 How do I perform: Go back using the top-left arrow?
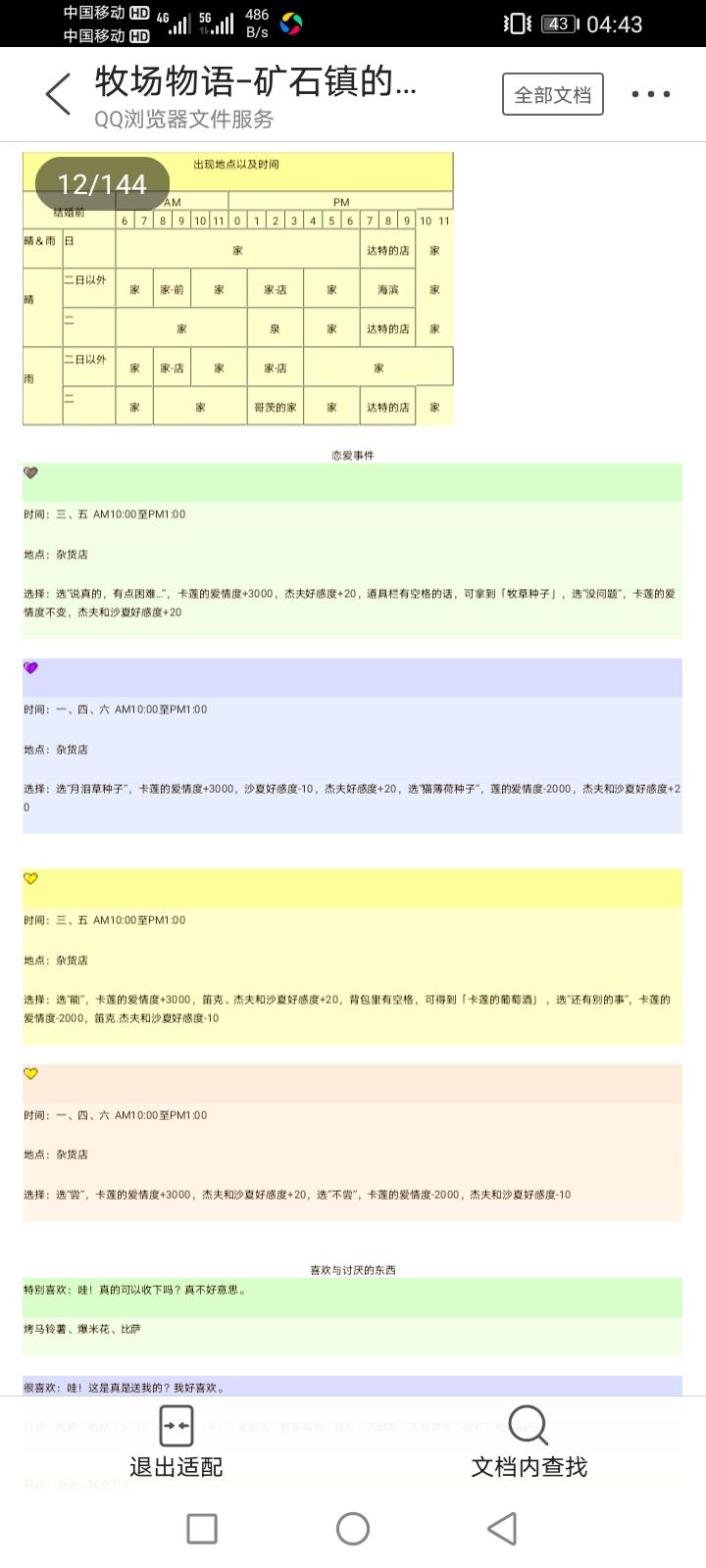pos(59,95)
